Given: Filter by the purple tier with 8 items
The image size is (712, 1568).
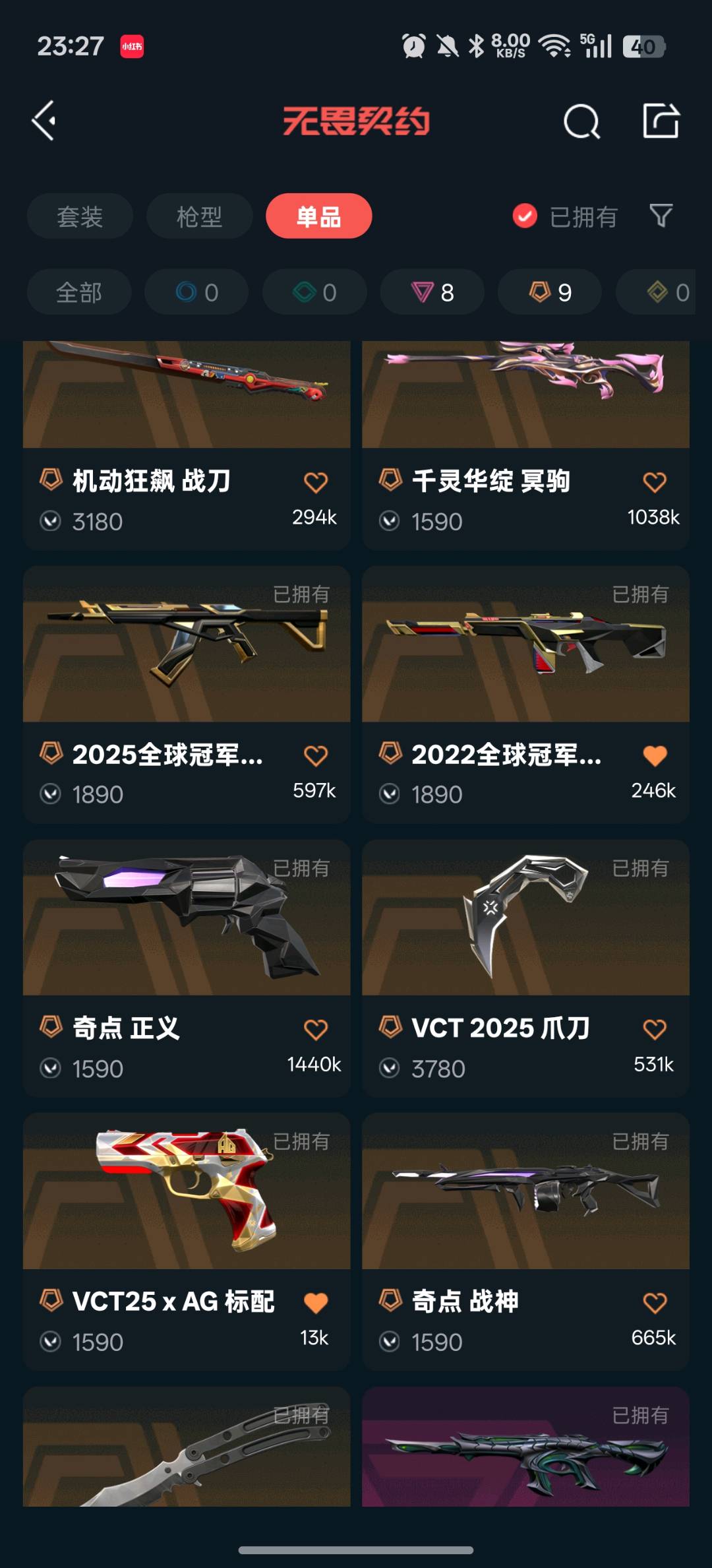Looking at the screenshot, I should pos(432,292).
